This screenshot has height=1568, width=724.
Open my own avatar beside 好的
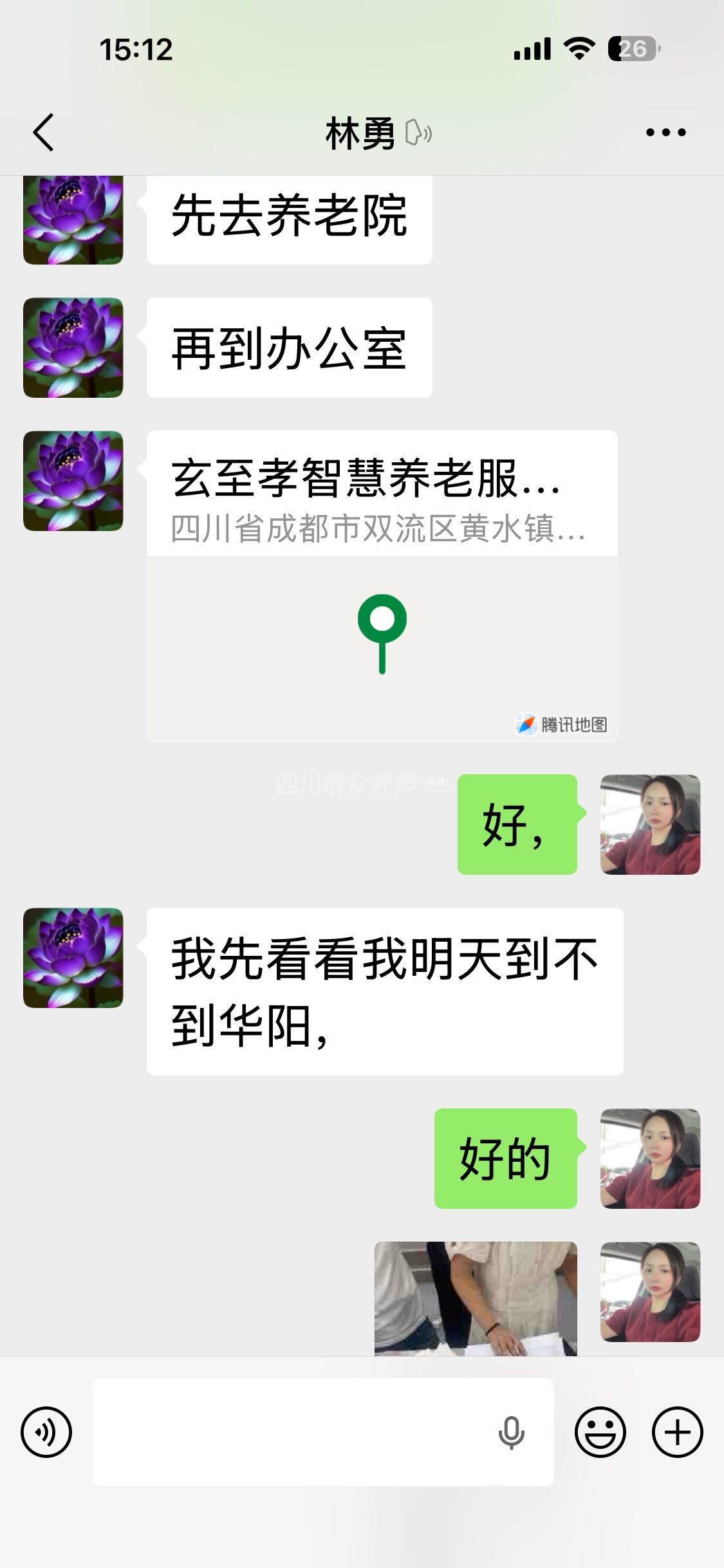coord(650,1158)
